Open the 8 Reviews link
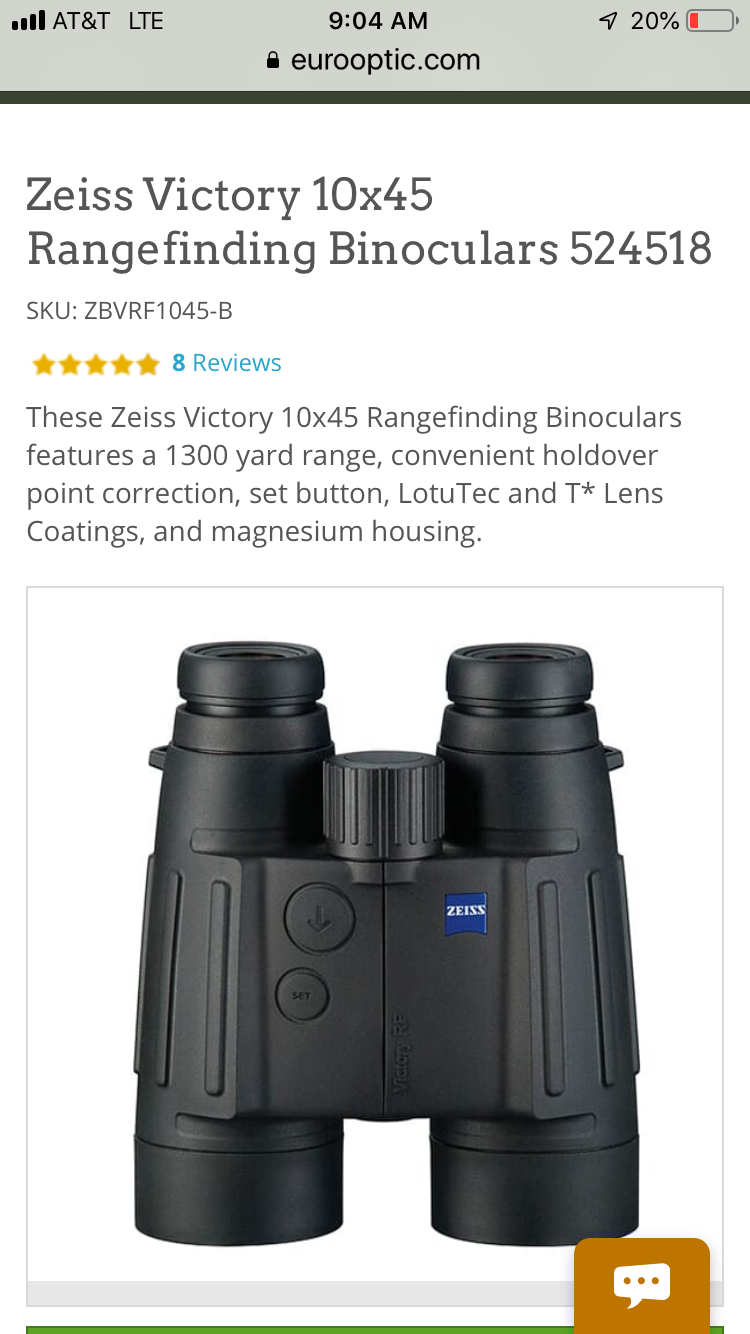The width and height of the screenshot is (750, 1334). click(x=227, y=363)
